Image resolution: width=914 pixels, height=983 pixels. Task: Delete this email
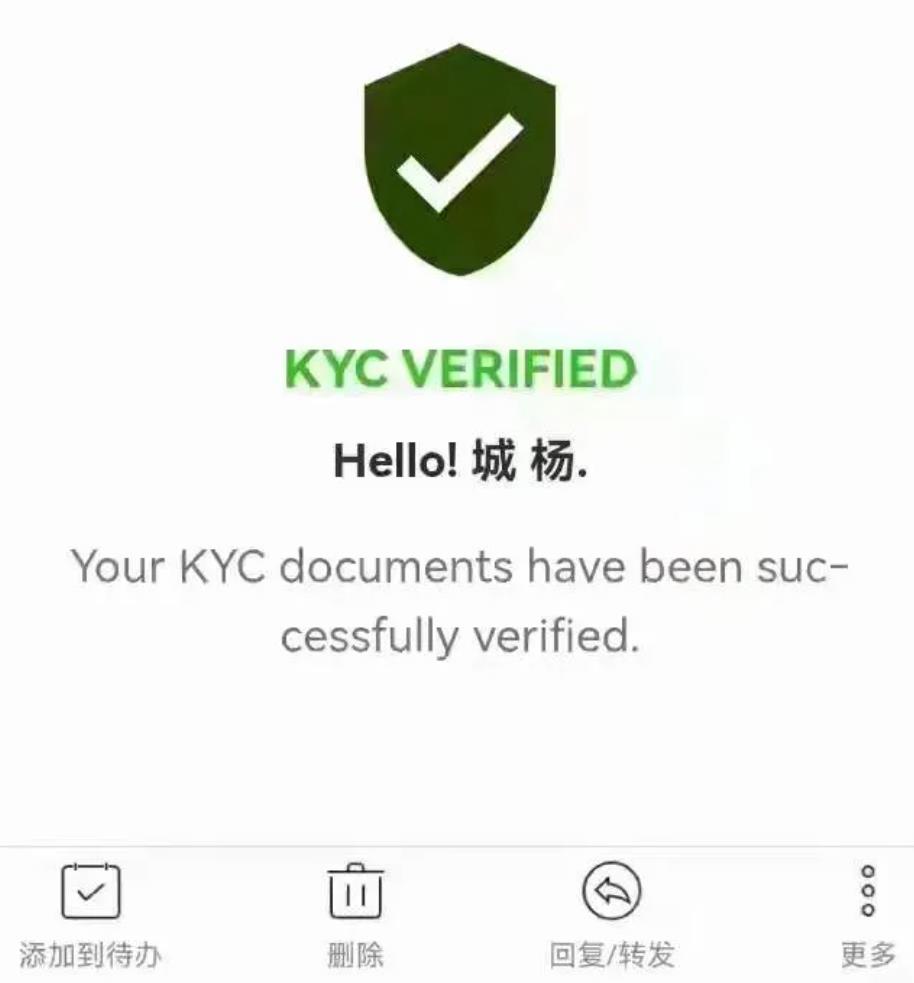click(x=355, y=914)
